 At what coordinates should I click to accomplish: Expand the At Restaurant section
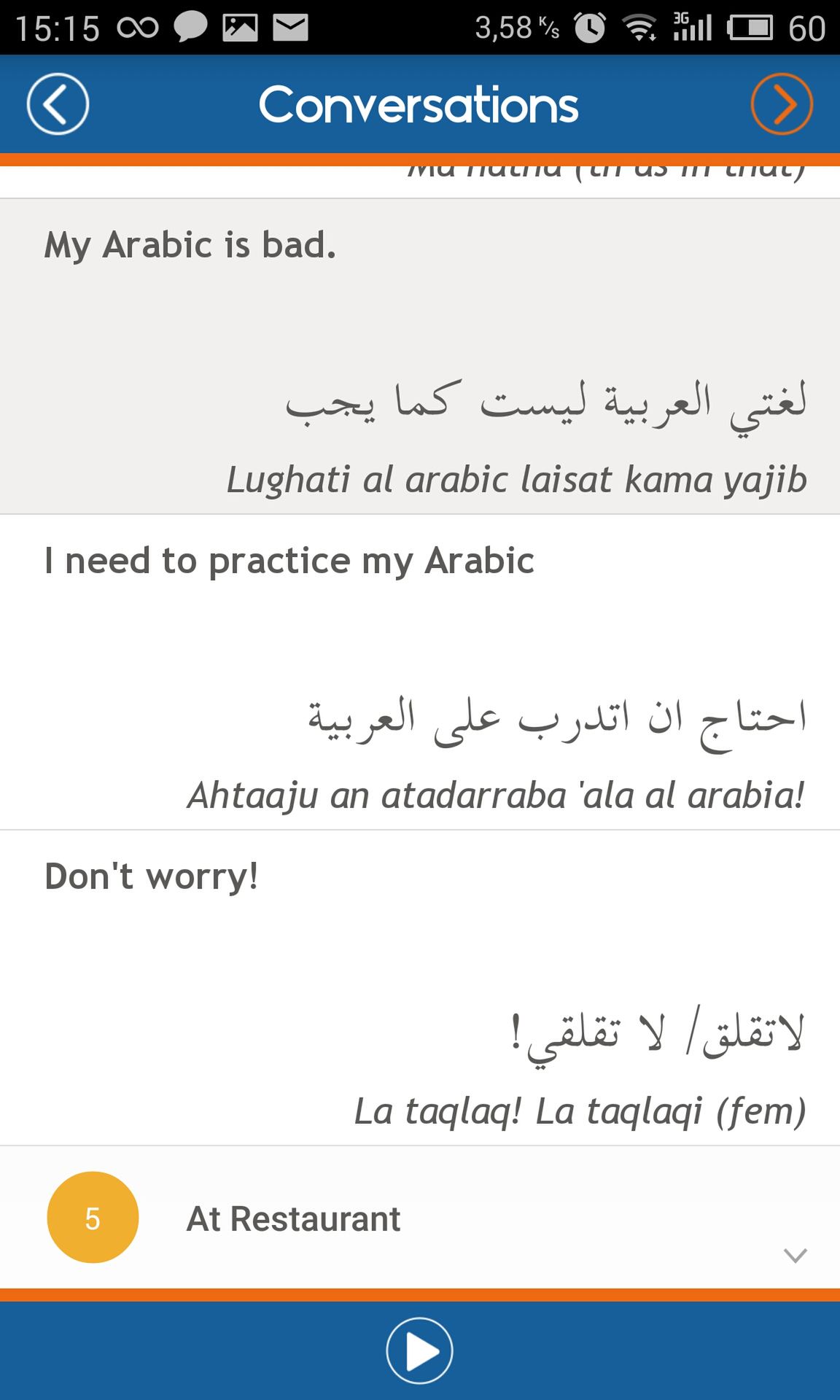pos(420,1218)
